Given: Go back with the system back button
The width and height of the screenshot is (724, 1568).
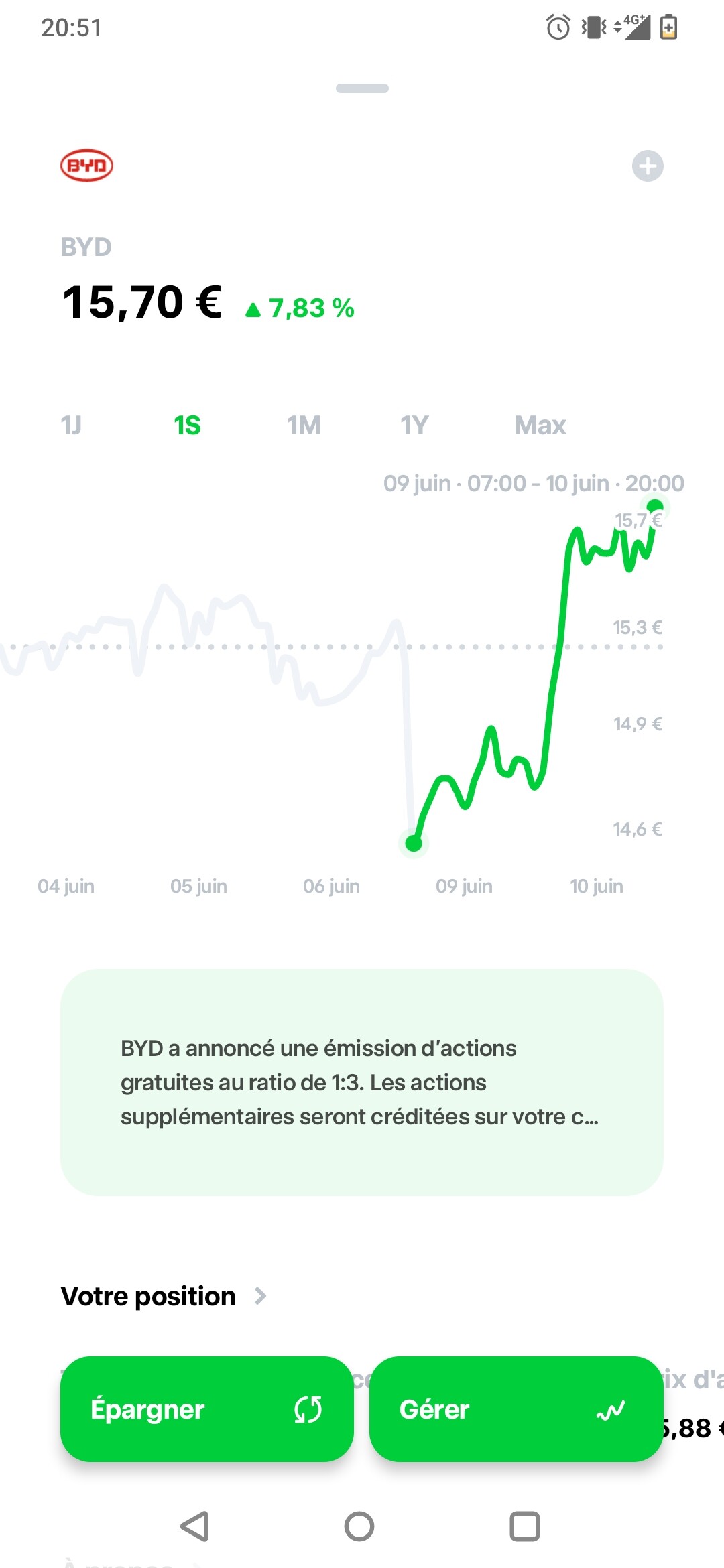Looking at the screenshot, I should click(x=194, y=1526).
